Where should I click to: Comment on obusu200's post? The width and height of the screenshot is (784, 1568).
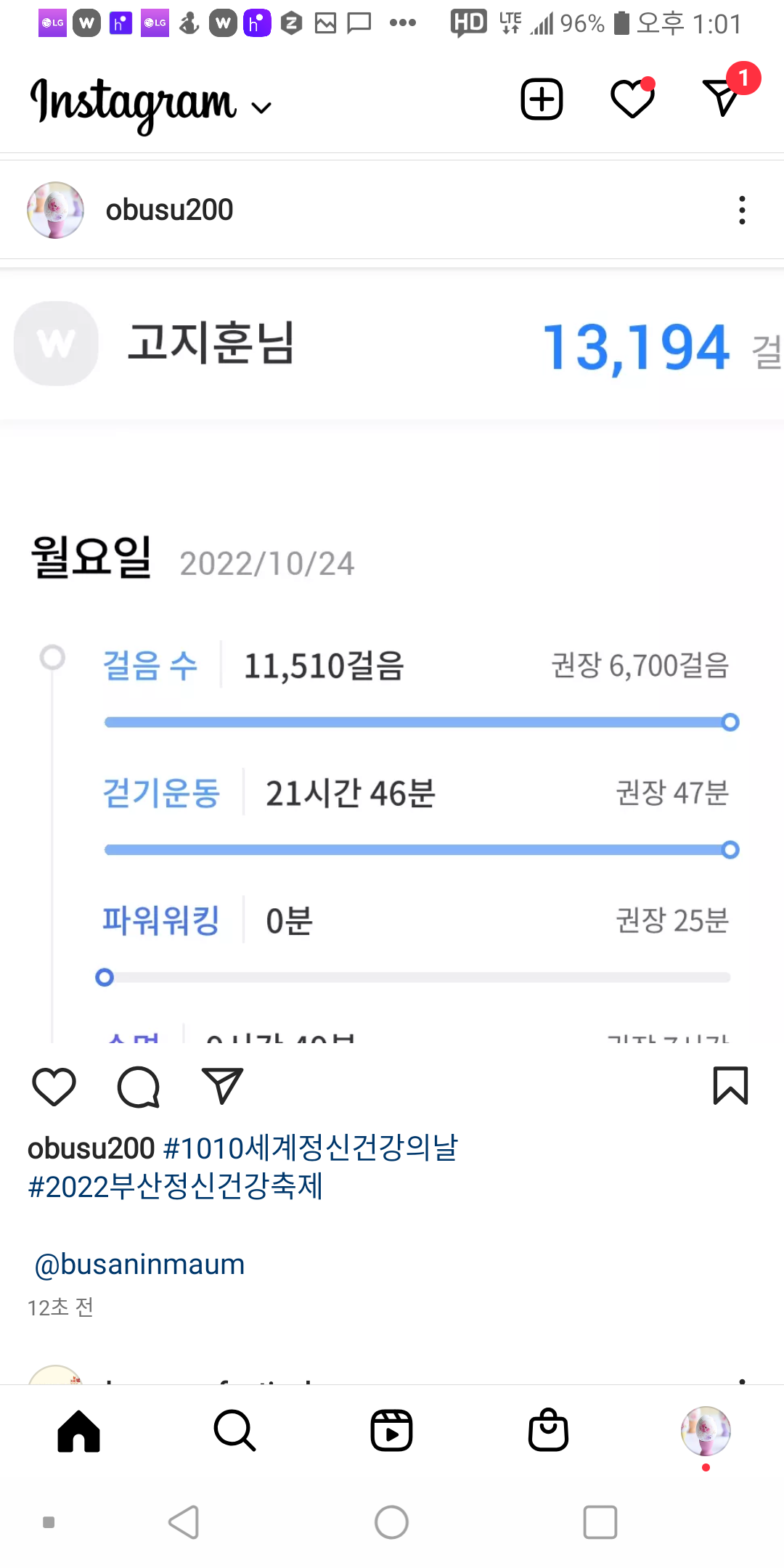(x=138, y=1087)
